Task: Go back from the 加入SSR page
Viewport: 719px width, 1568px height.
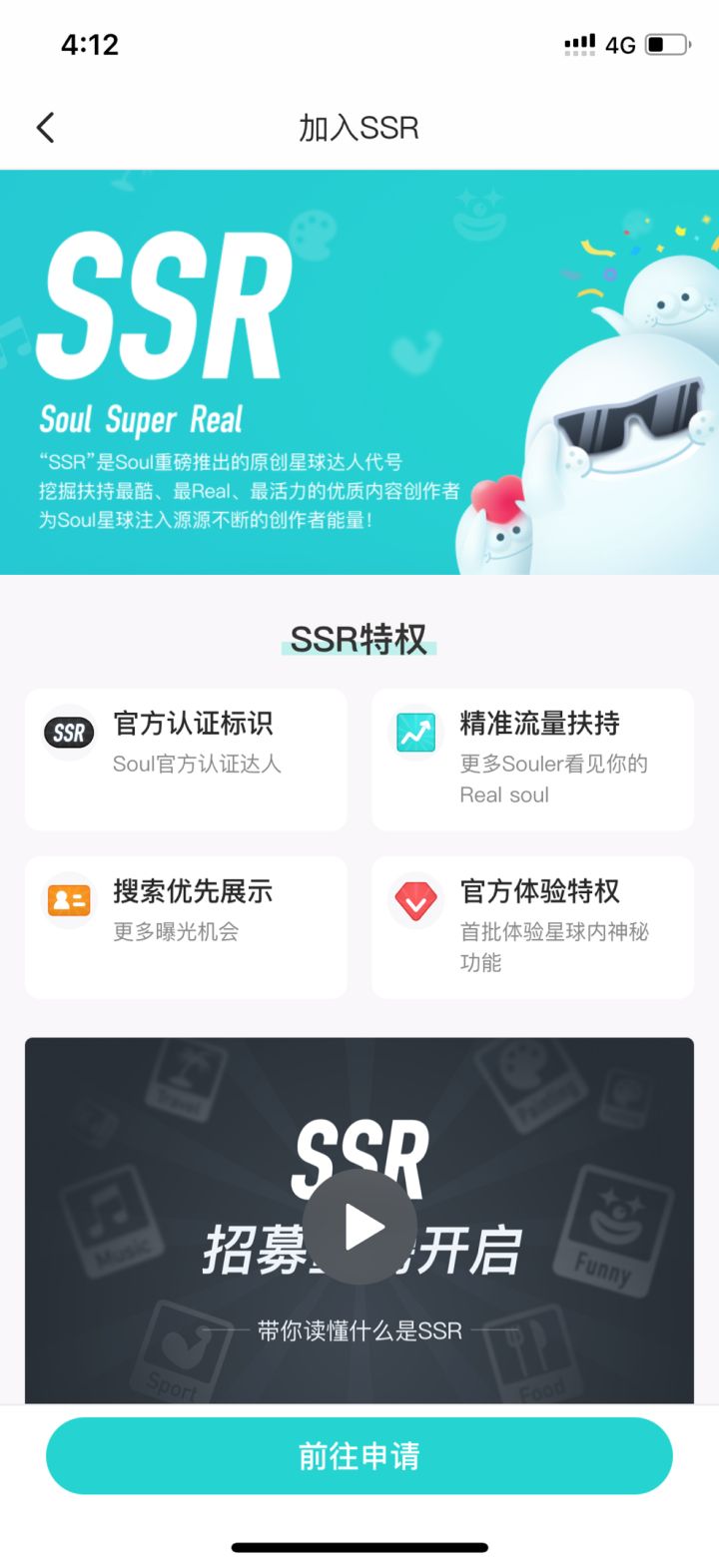Action: click(x=46, y=128)
